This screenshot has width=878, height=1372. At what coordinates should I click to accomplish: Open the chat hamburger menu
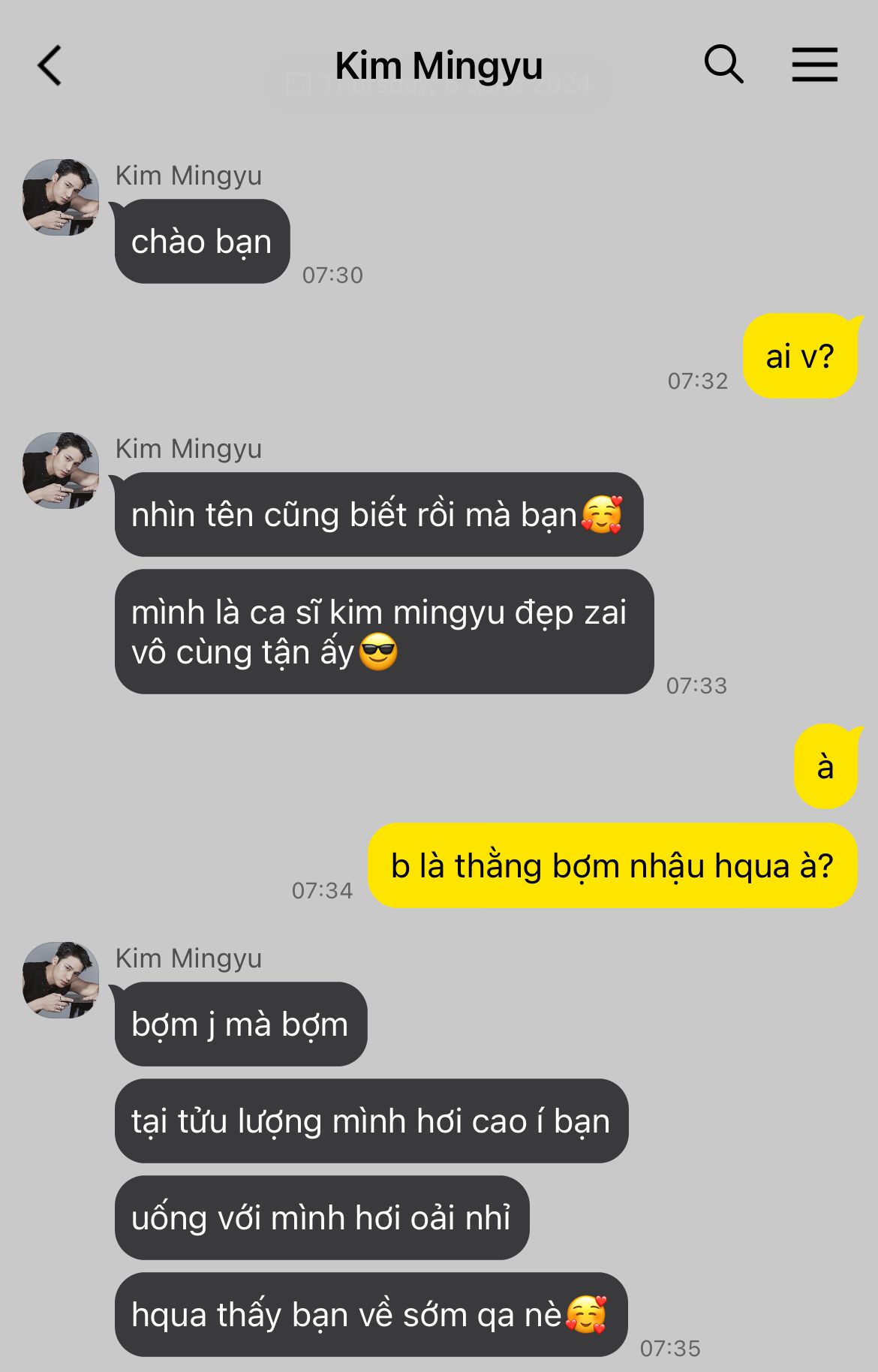pyautogui.click(x=814, y=65)
